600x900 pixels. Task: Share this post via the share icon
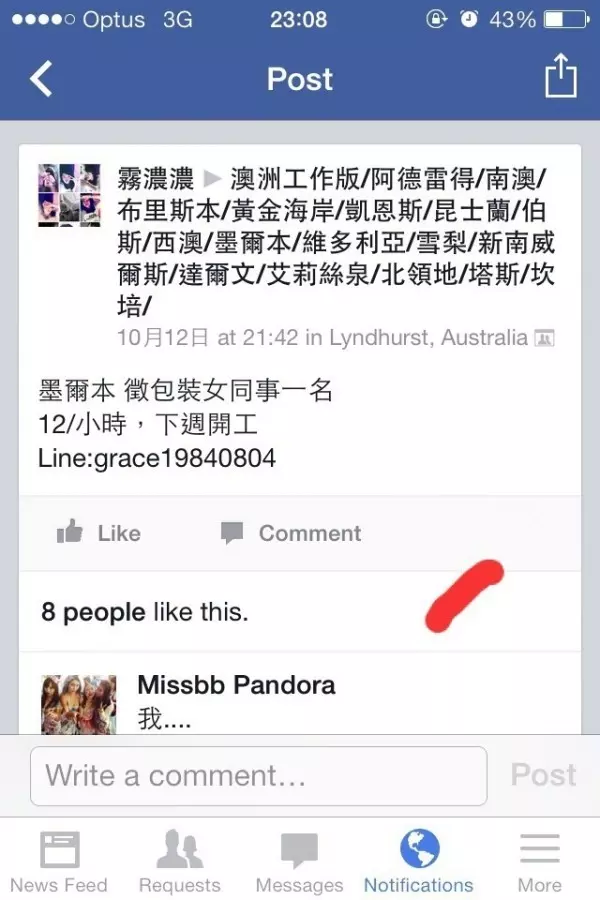click(560, 76)
